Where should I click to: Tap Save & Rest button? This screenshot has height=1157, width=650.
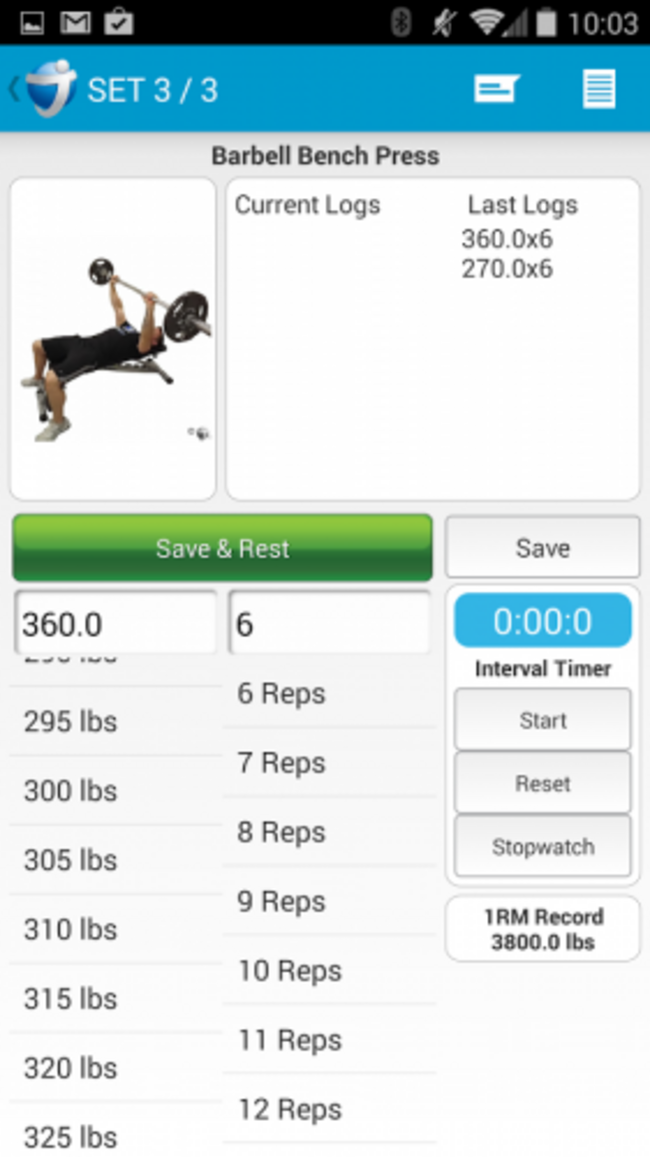click(222, 548)
